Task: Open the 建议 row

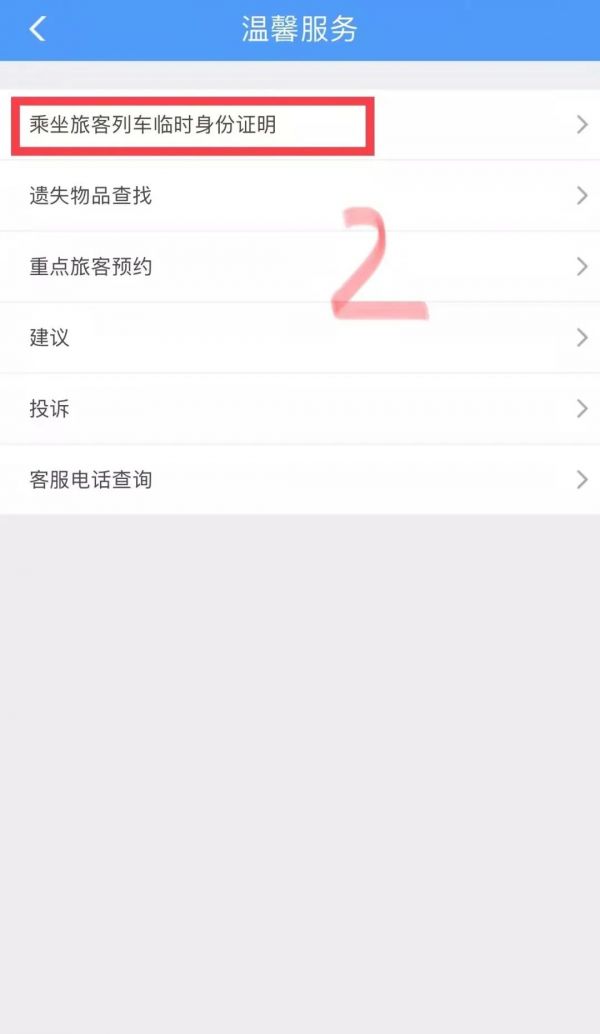Action: 300,338
